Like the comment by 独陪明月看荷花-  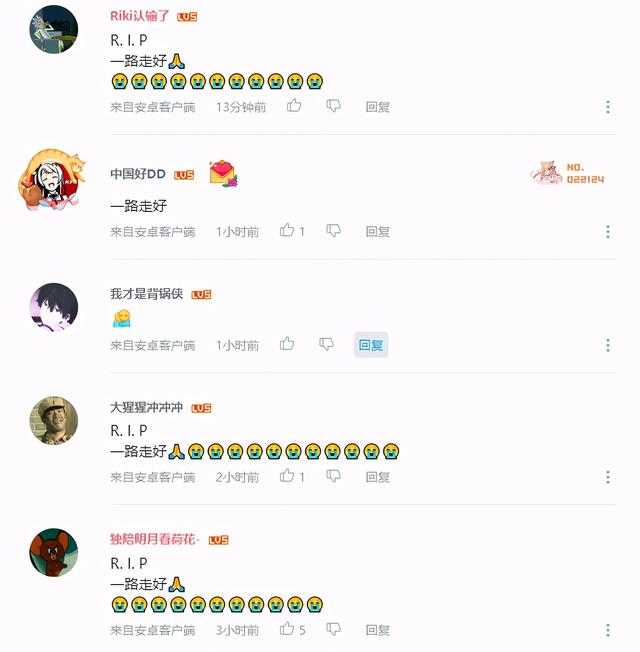[287, 629]
